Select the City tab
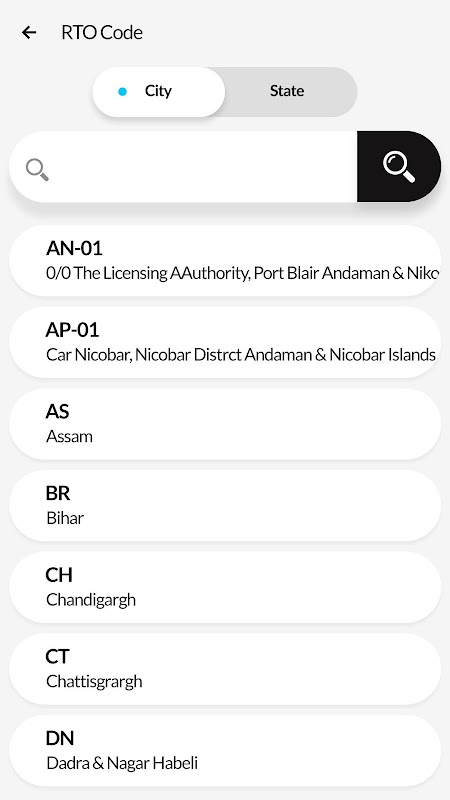The image size is (450, 800). (159, 91)
